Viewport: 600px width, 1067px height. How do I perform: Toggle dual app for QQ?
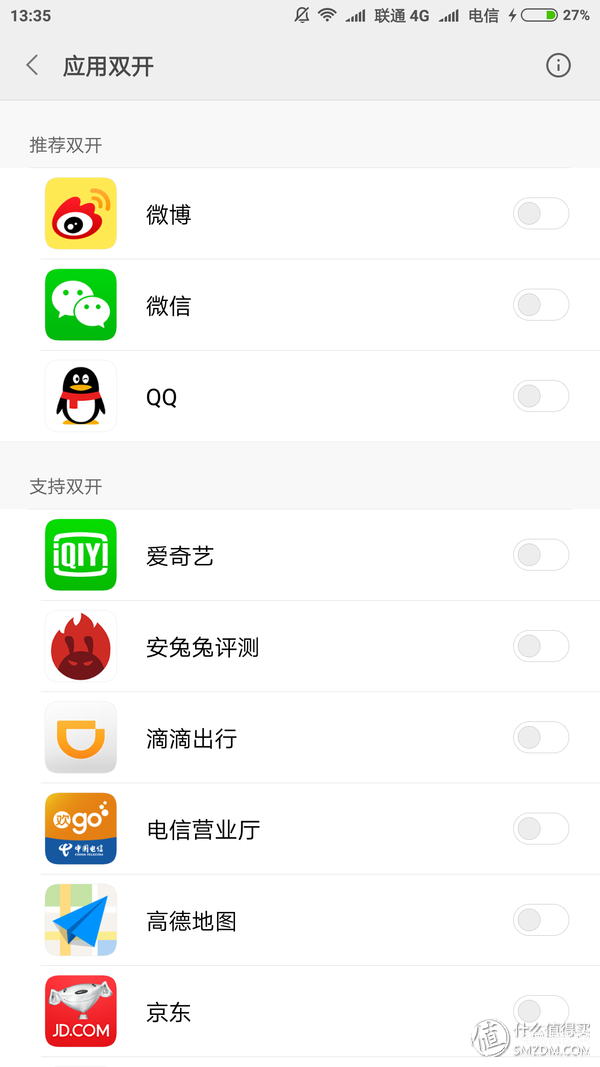click(x=541, y=396)
